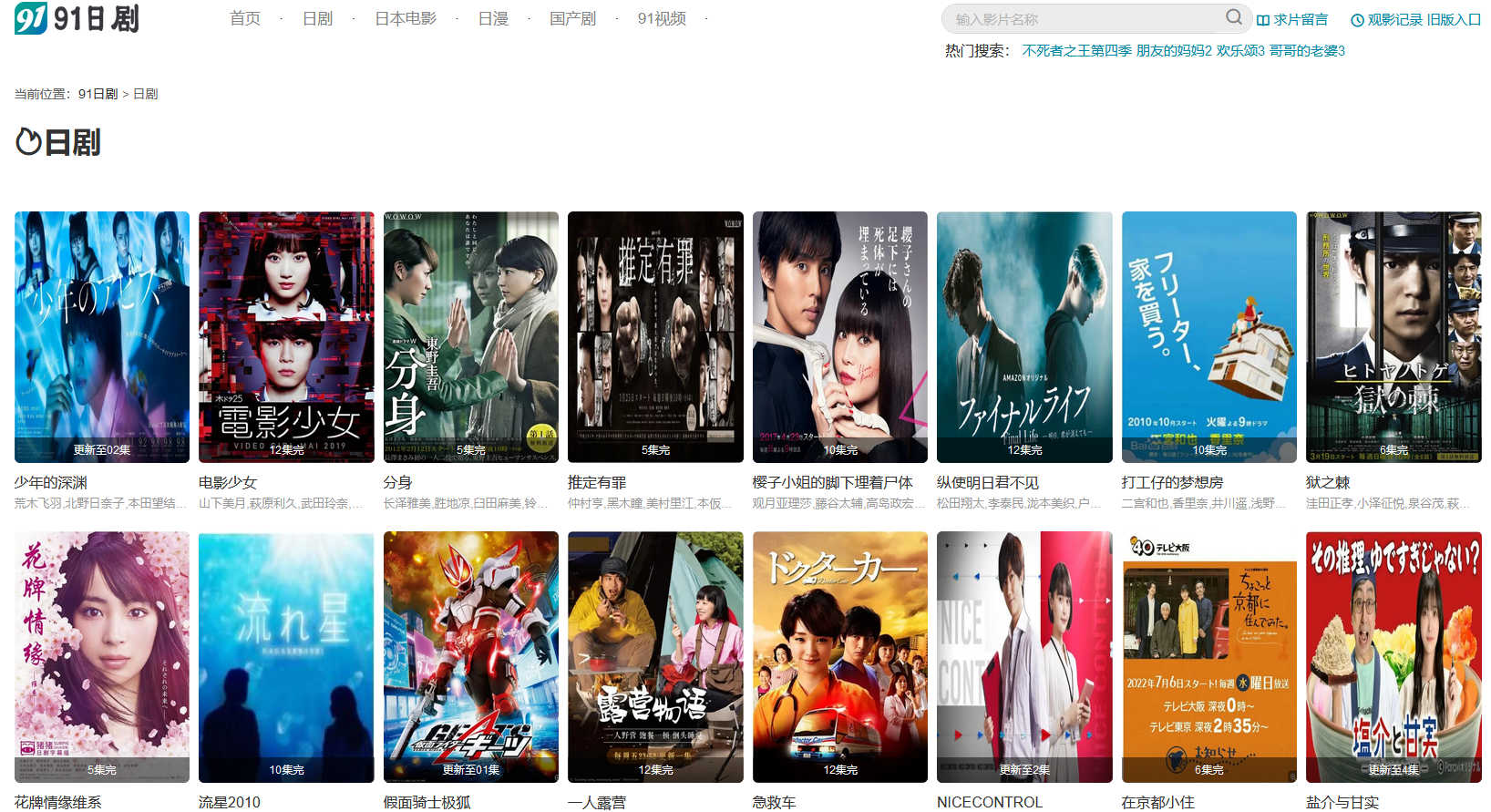Image resolution: width=1491 pixels, height=812 pixels.
Task: Open 91日剧 breadcrumb link
Action: (x=98, y=94)
